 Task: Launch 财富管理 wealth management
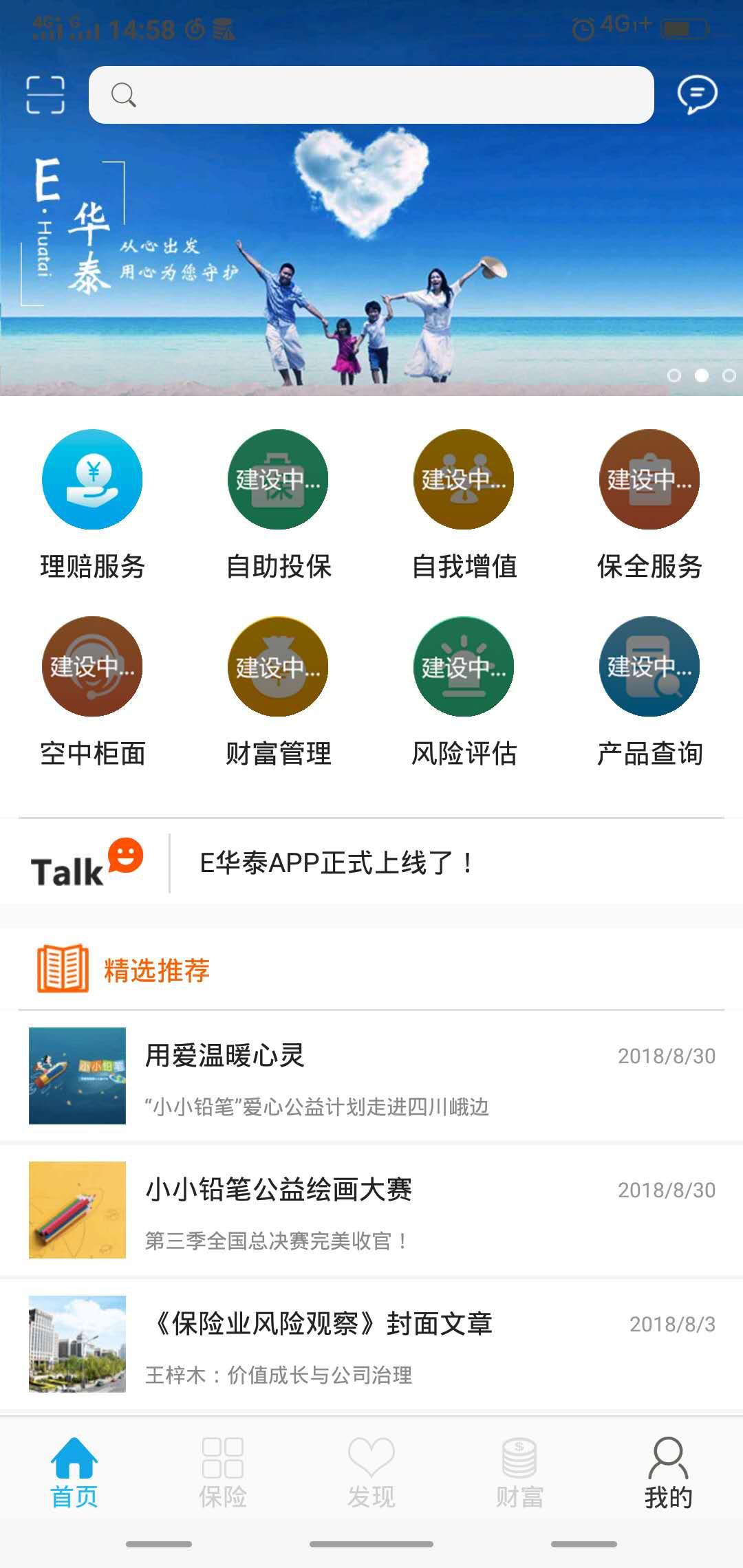coord(278,667)
